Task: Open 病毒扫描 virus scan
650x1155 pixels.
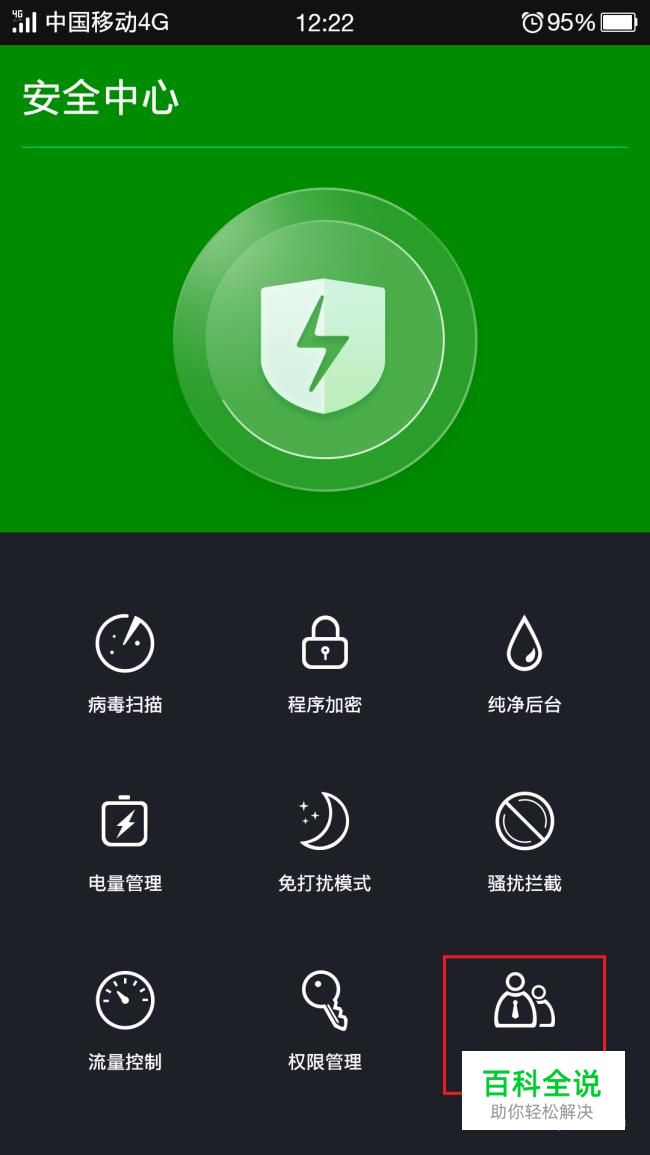Action: [125, 663]
